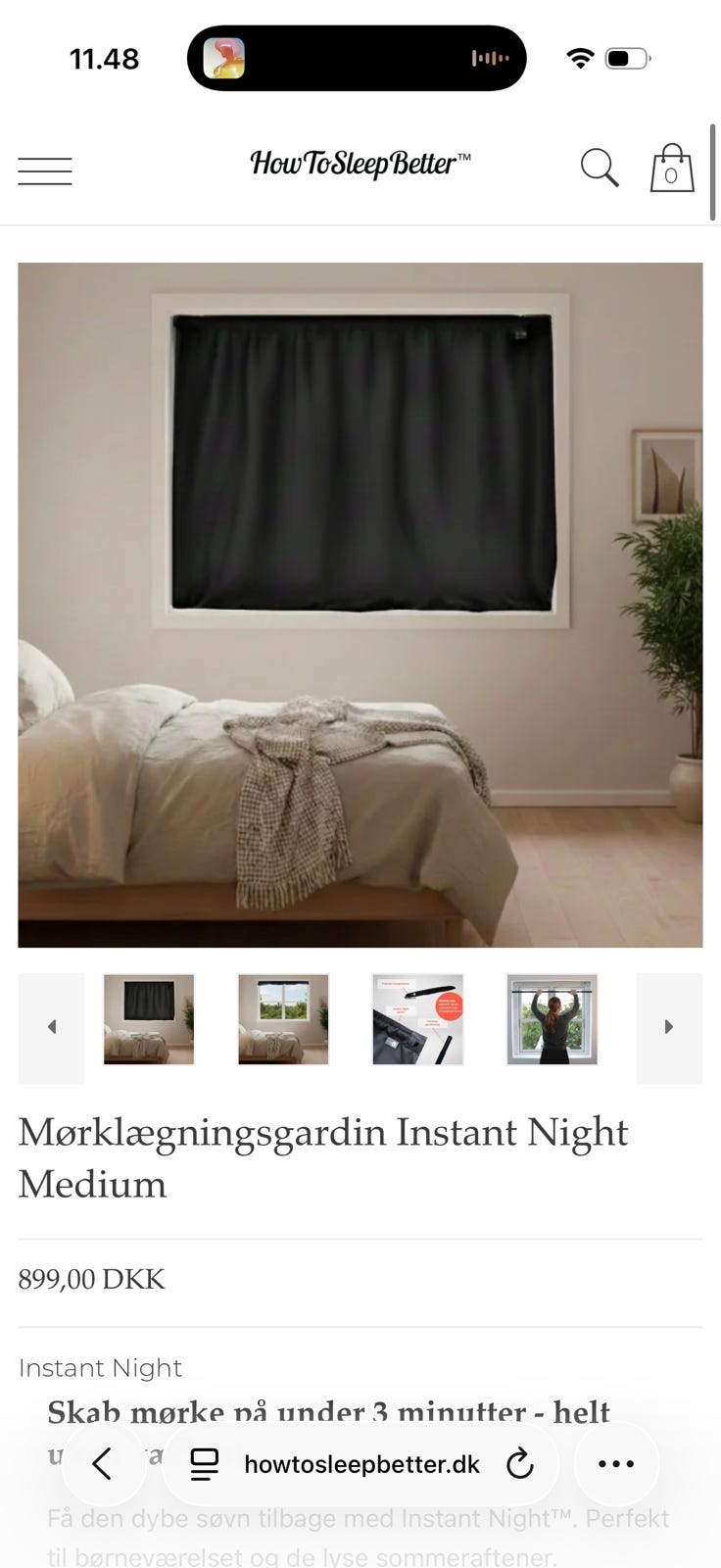
Task: Go to the HowToSleepBetter homepage logo
Action: (x=360, y=164)
